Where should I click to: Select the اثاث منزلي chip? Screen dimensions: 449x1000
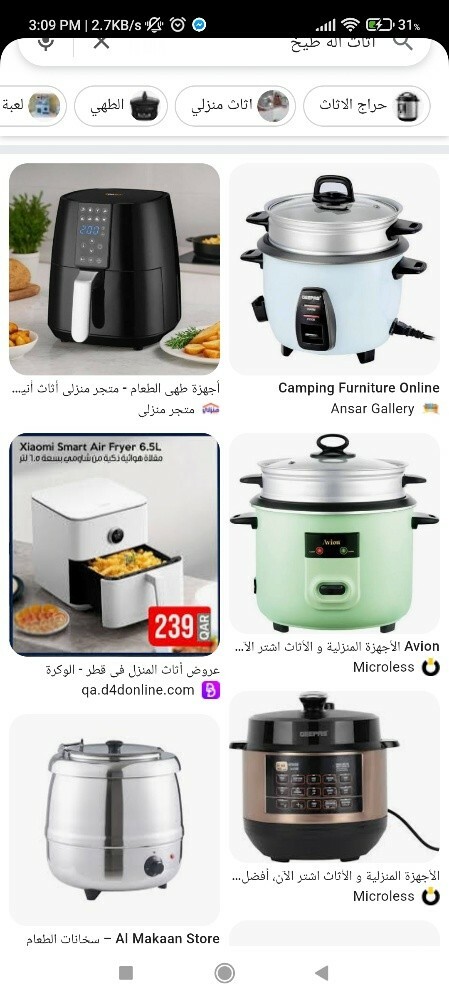[x=235, y=106]
